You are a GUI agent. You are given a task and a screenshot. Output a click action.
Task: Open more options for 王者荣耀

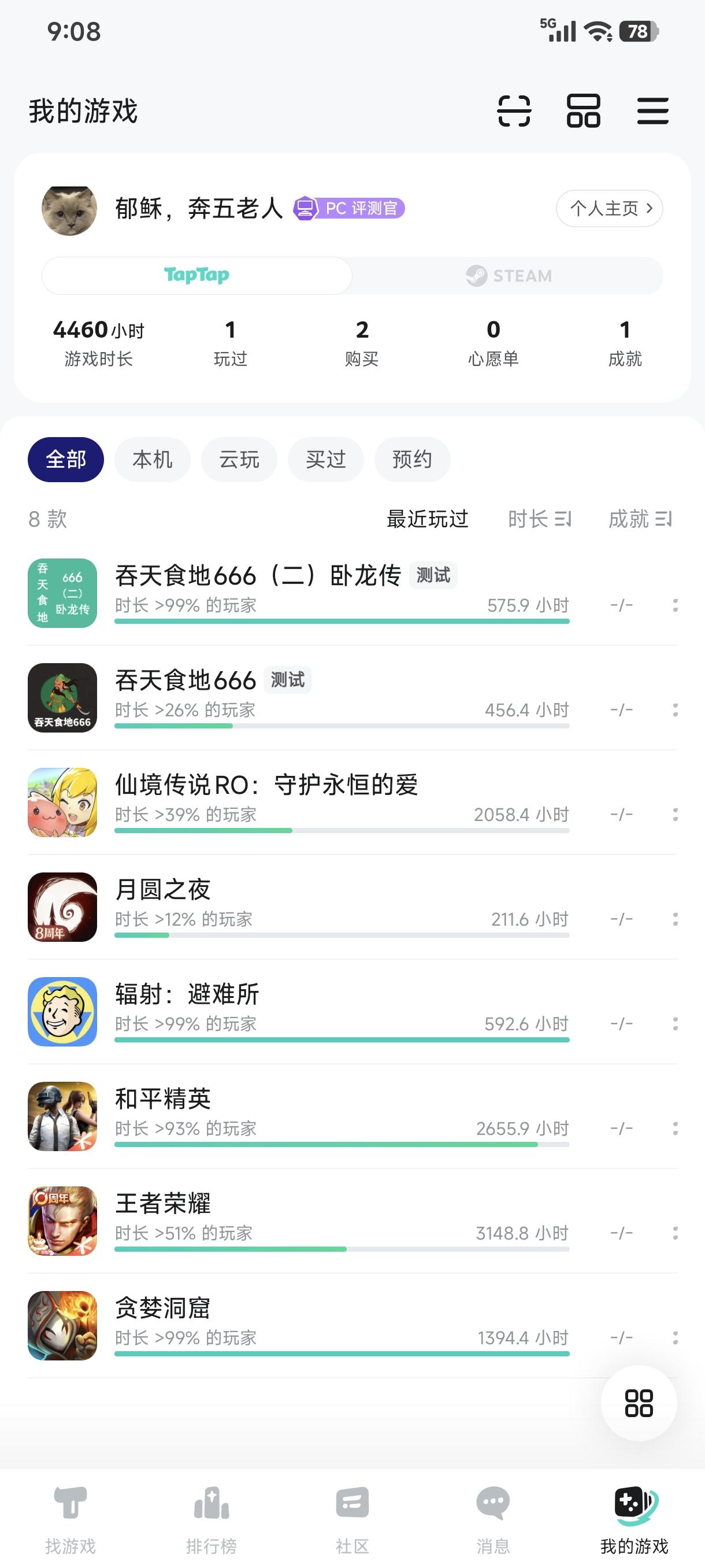pyautogui.click(x=675, y=1233)
